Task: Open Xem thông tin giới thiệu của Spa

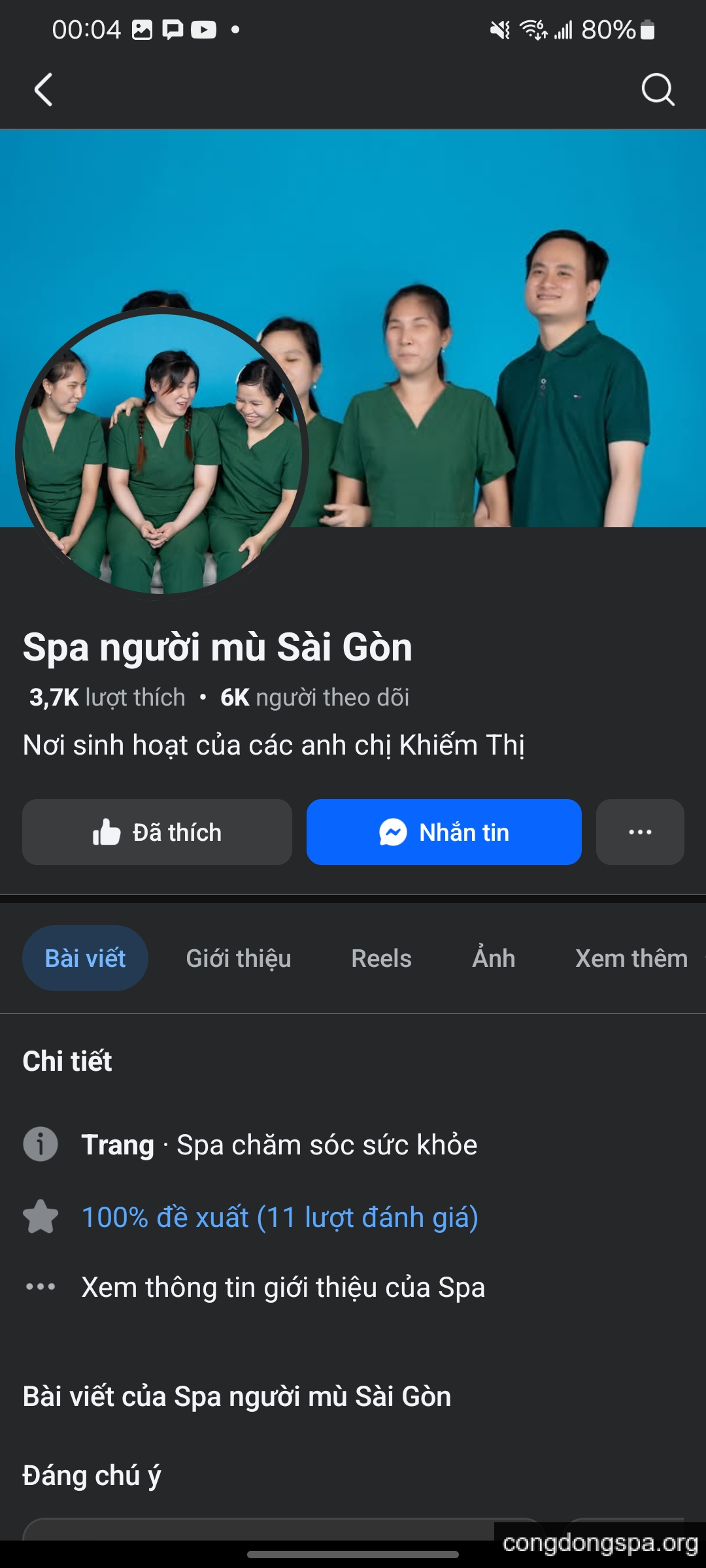Action: (282, 1287)
